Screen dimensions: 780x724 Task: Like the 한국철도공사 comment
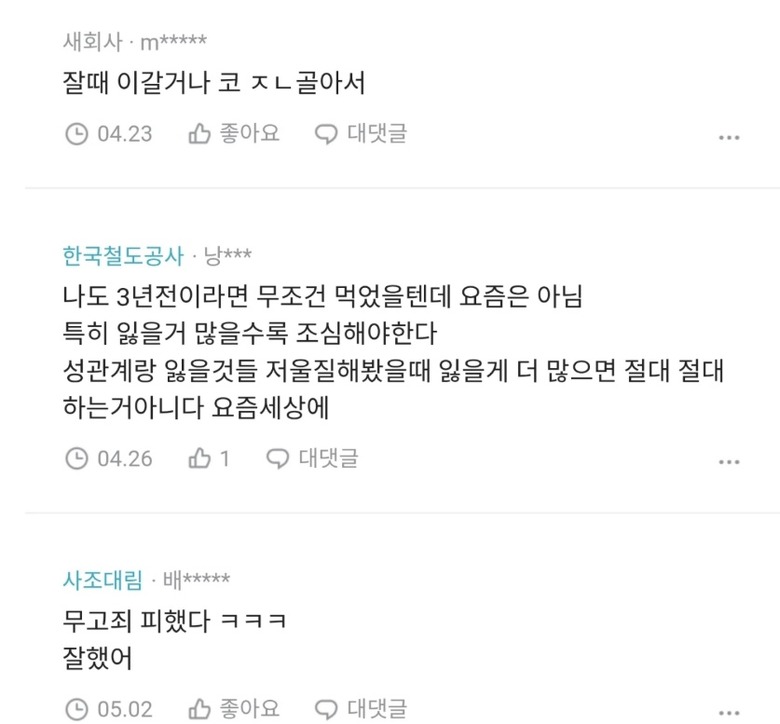[x=209, y=459]
